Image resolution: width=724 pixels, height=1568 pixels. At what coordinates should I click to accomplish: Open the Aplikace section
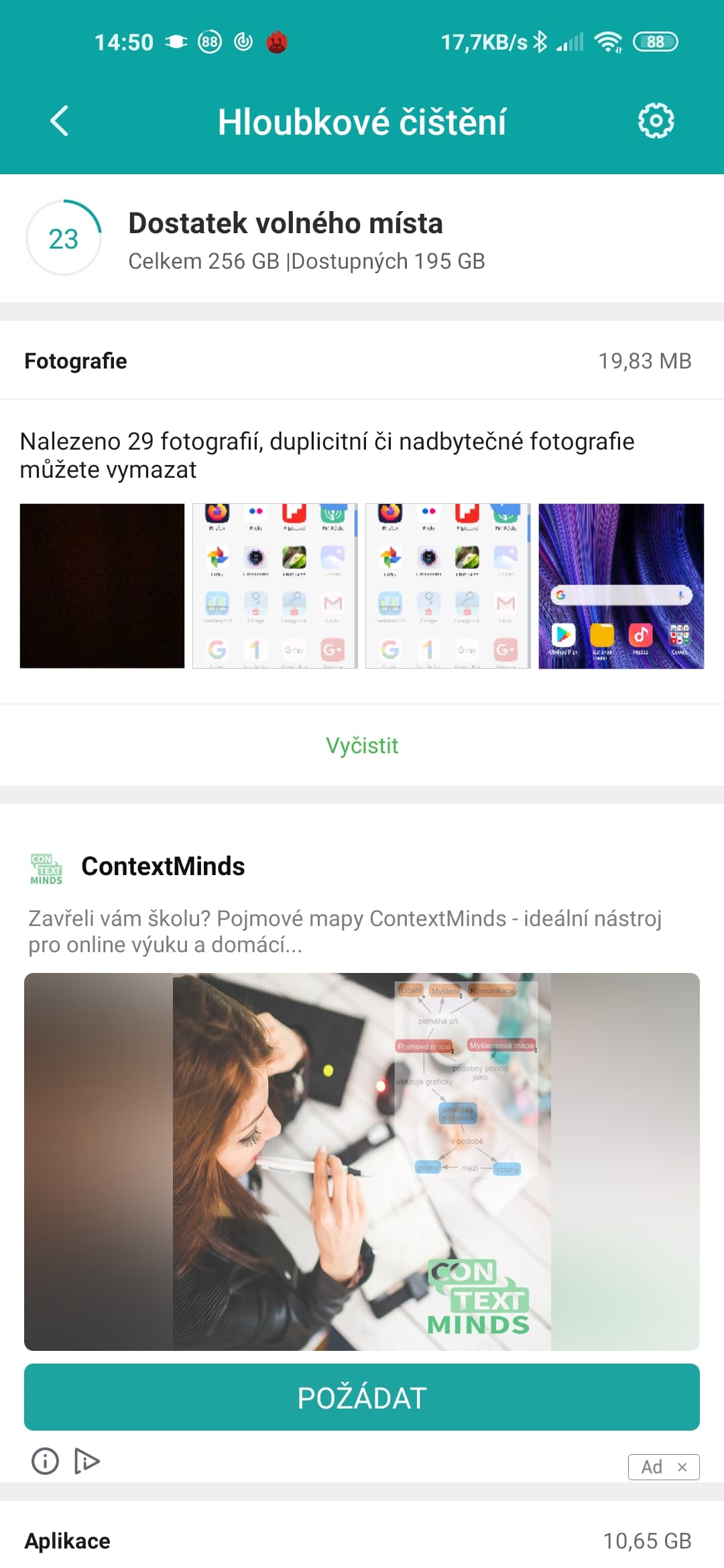pyautogui.click(x=362, y=1540)
